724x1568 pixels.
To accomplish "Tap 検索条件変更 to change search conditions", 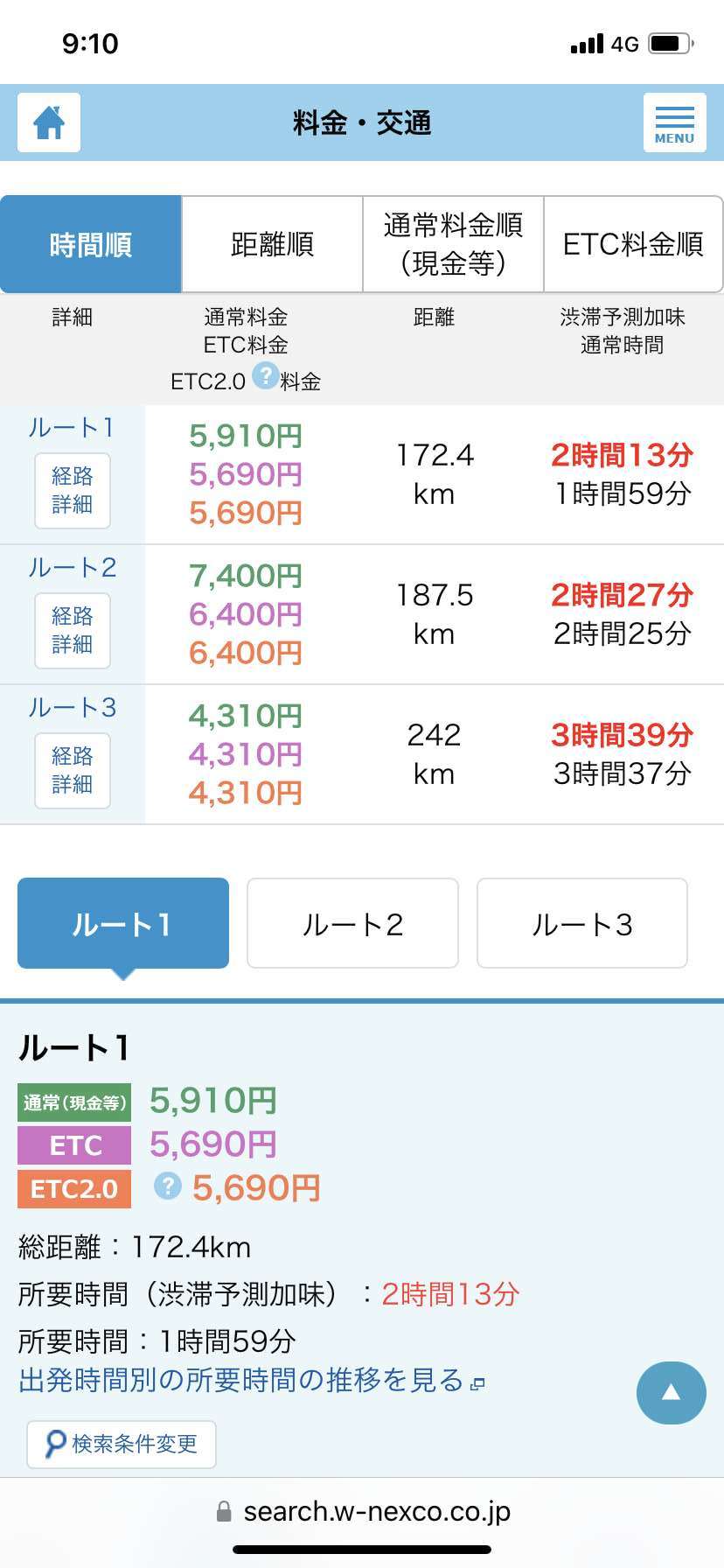I will pos(122,1444).
